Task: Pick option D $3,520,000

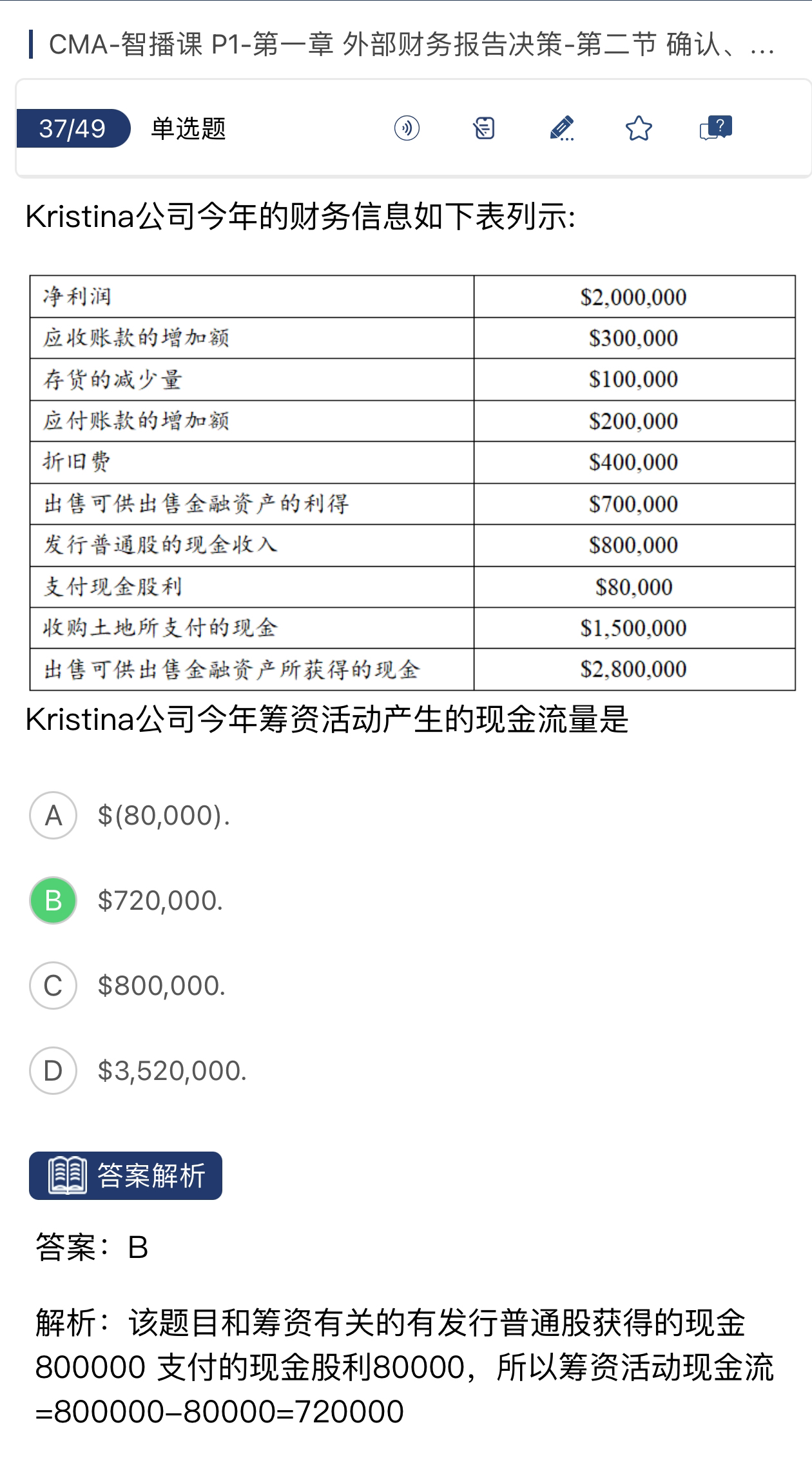Action: coord(53,1070)
